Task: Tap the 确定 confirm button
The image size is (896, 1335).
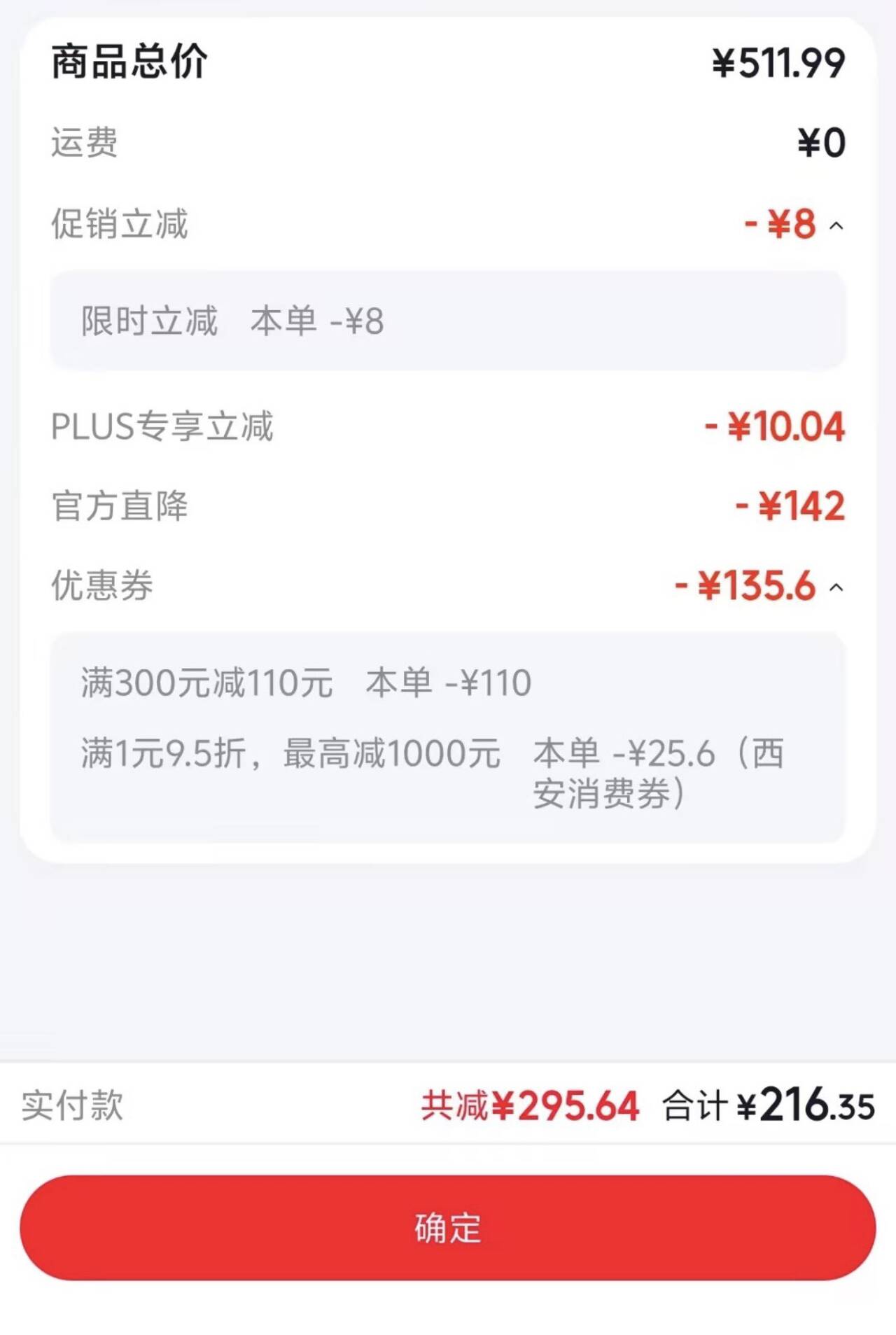Action: [447, 1227]
